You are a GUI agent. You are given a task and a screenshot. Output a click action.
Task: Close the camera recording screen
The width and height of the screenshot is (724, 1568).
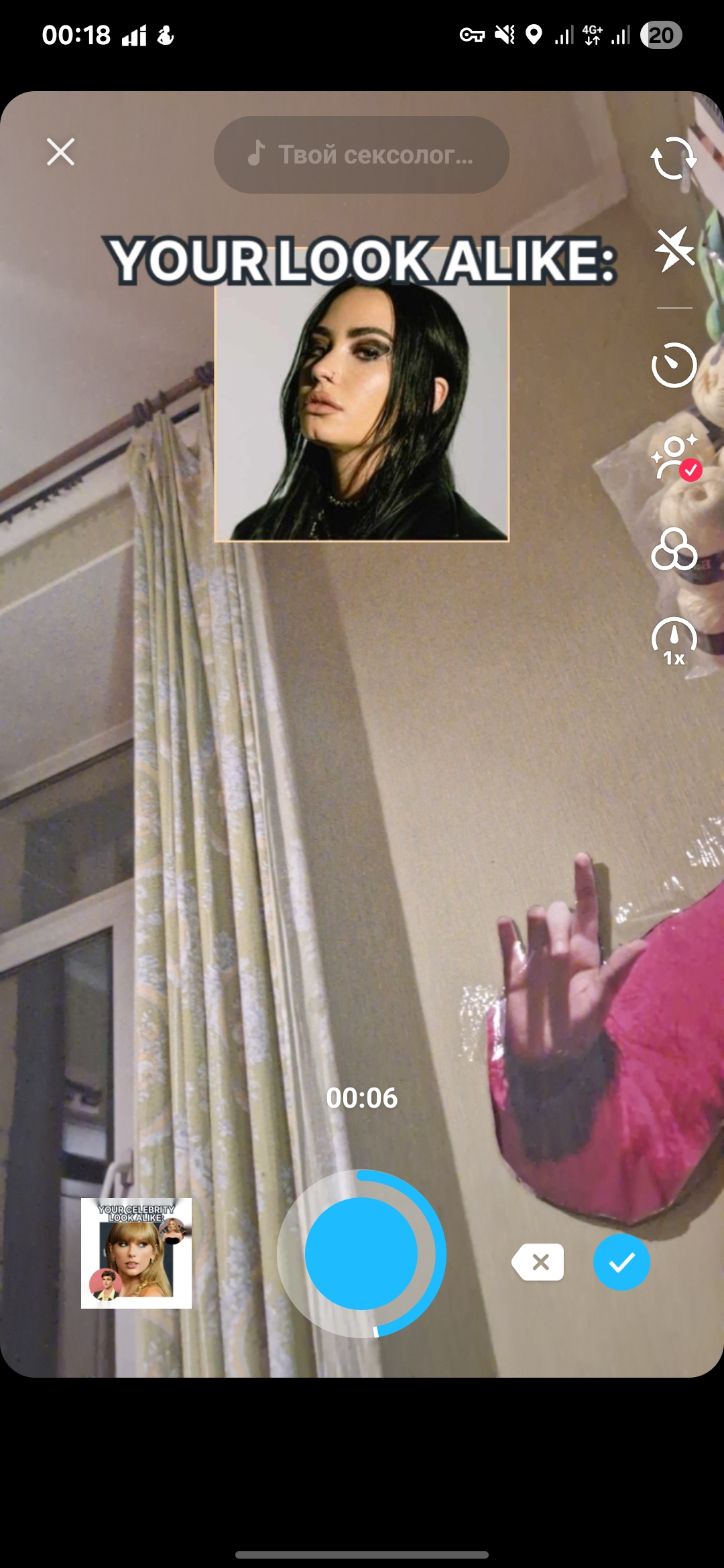pos(60,152)
